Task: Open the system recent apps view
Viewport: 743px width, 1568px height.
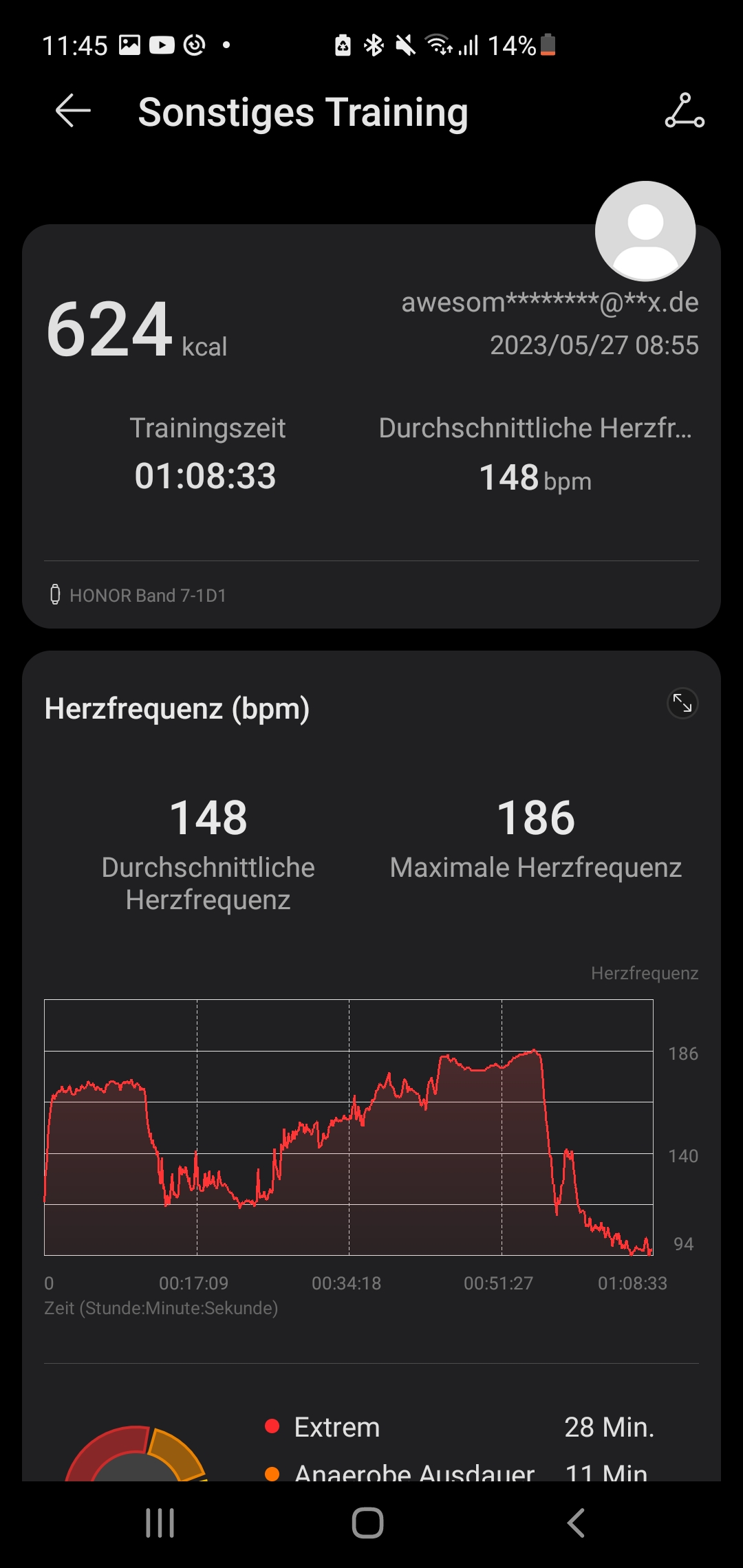Action: (160, 1523)
